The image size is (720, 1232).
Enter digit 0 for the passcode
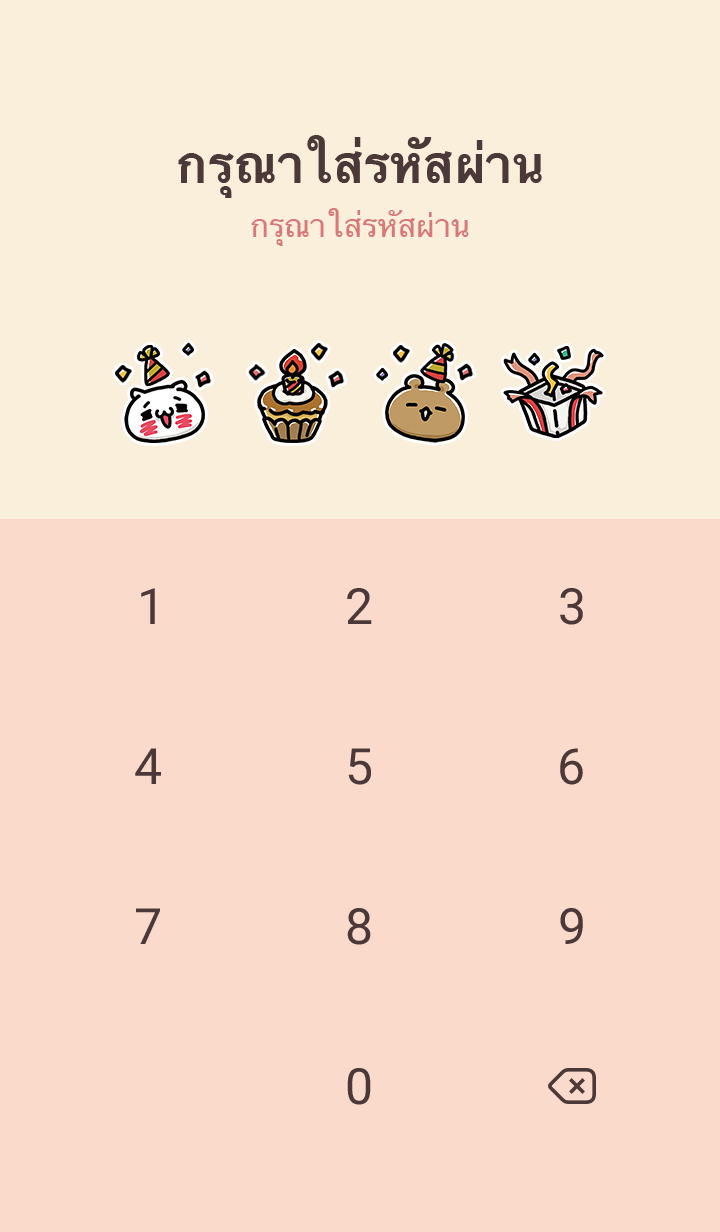[359, 1087]
